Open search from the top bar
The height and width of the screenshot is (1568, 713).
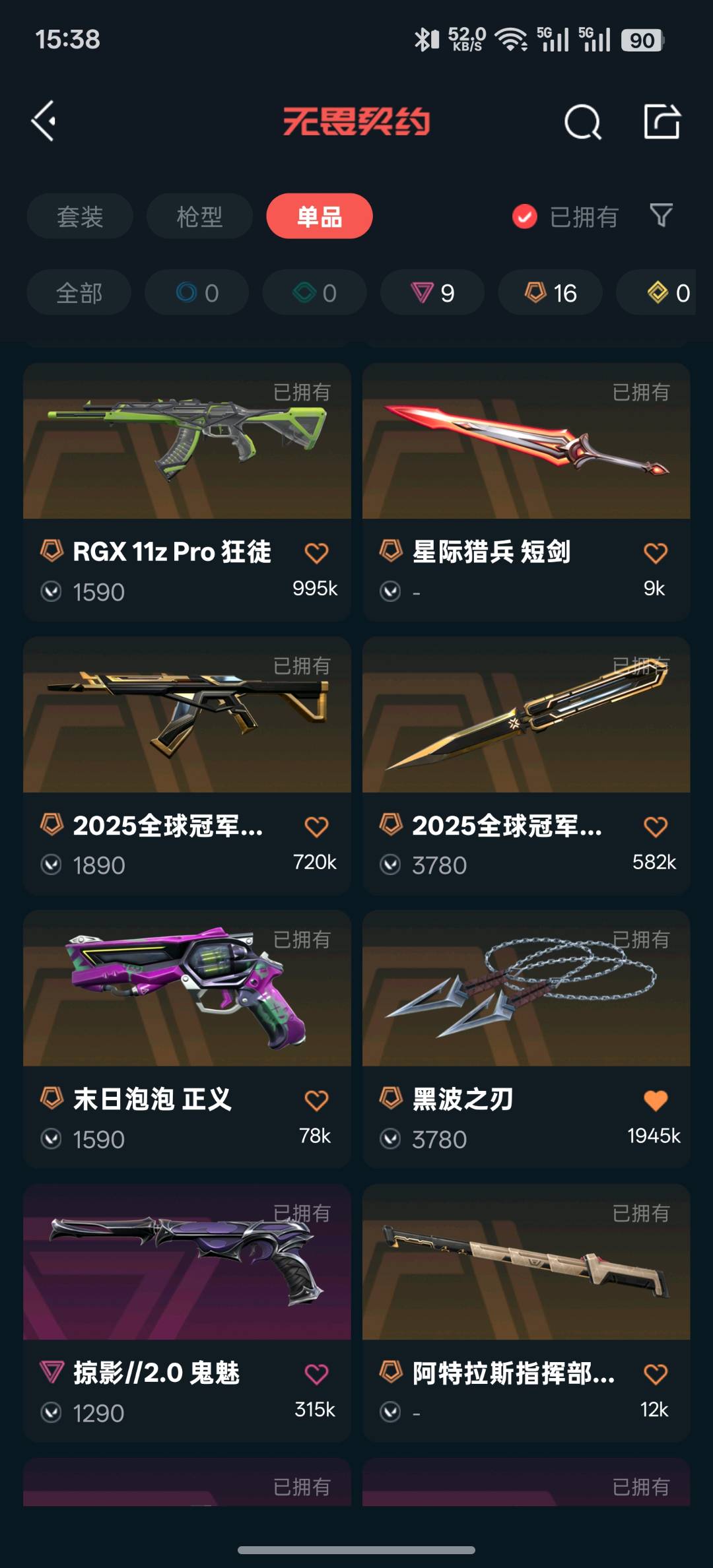582,122
